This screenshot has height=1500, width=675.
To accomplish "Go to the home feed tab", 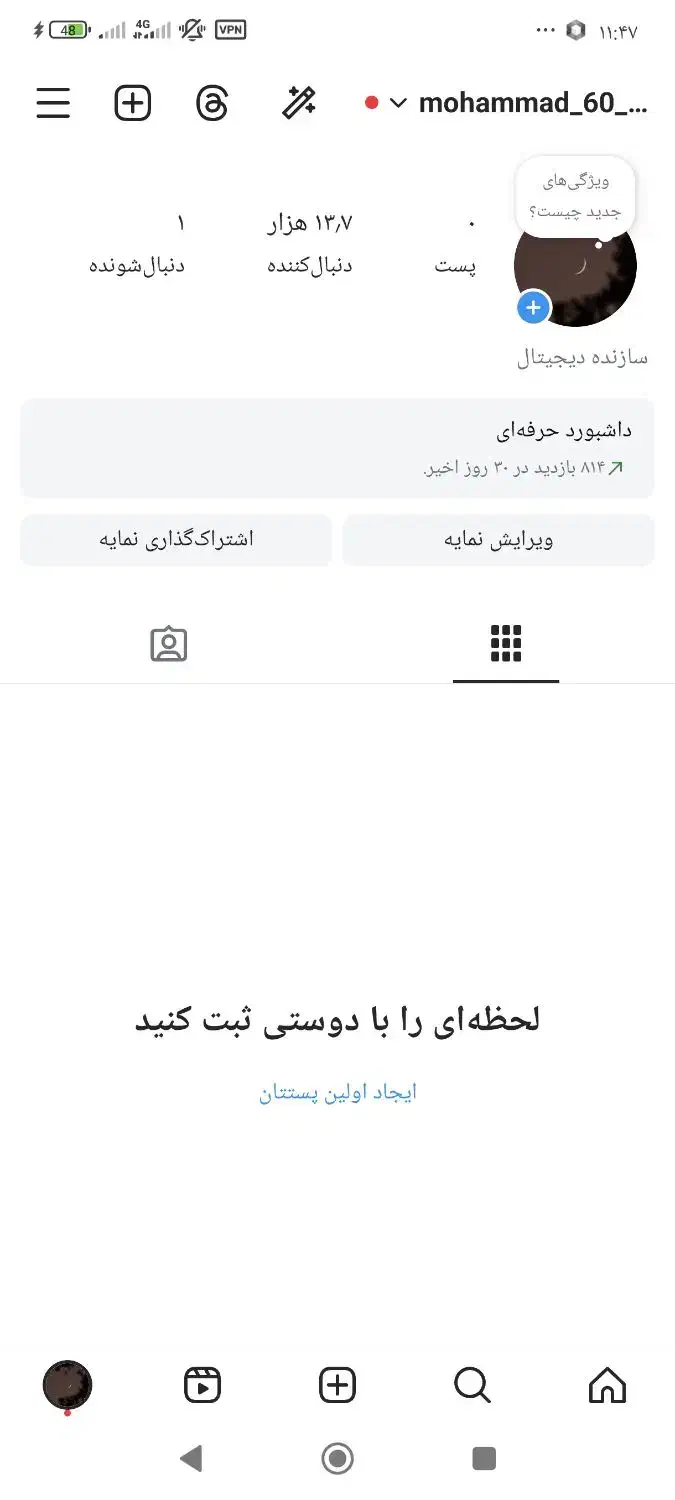I will [607, 1385].
